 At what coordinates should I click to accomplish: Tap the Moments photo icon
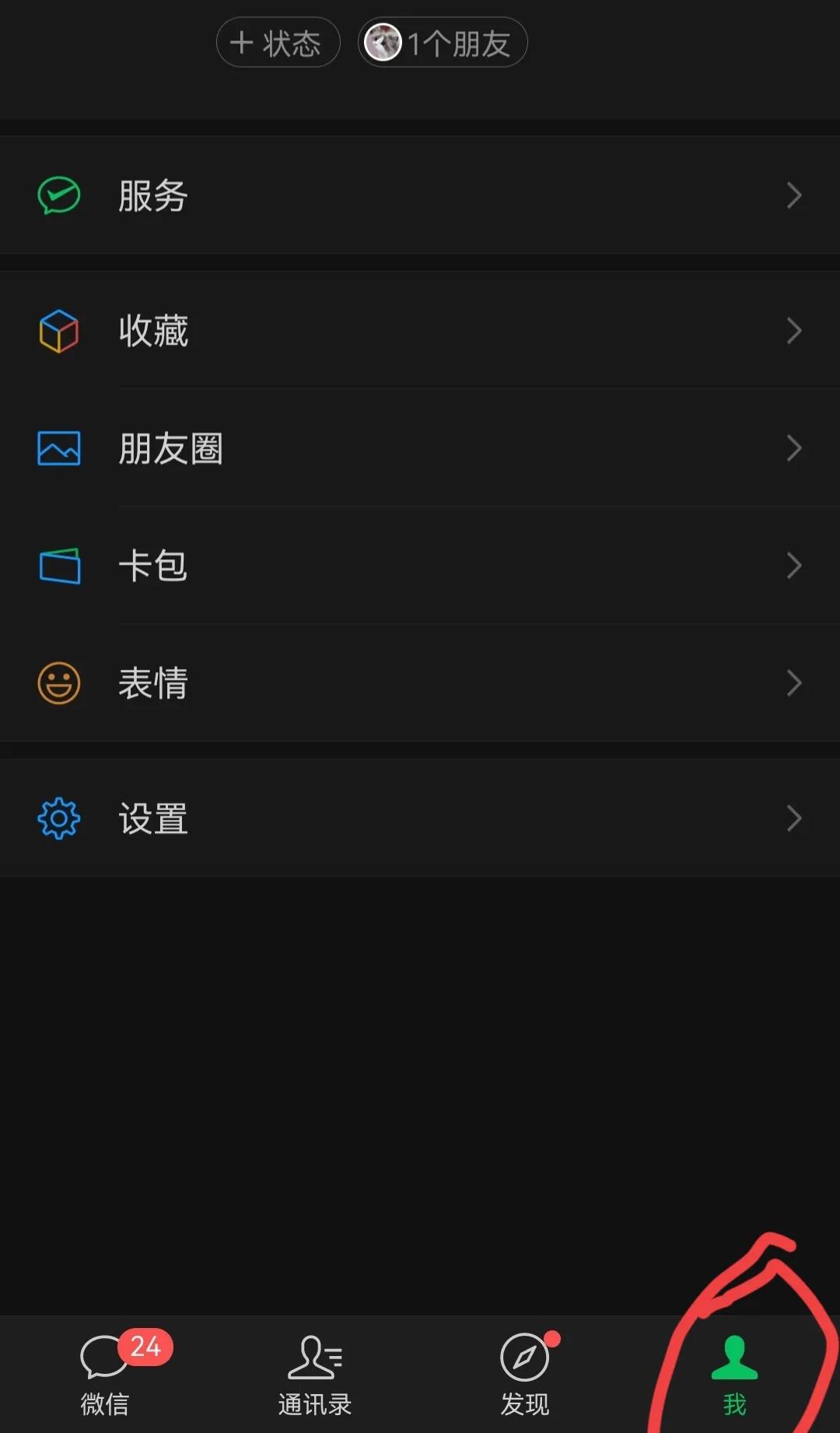pyautogui.click(x=58, y=448)
